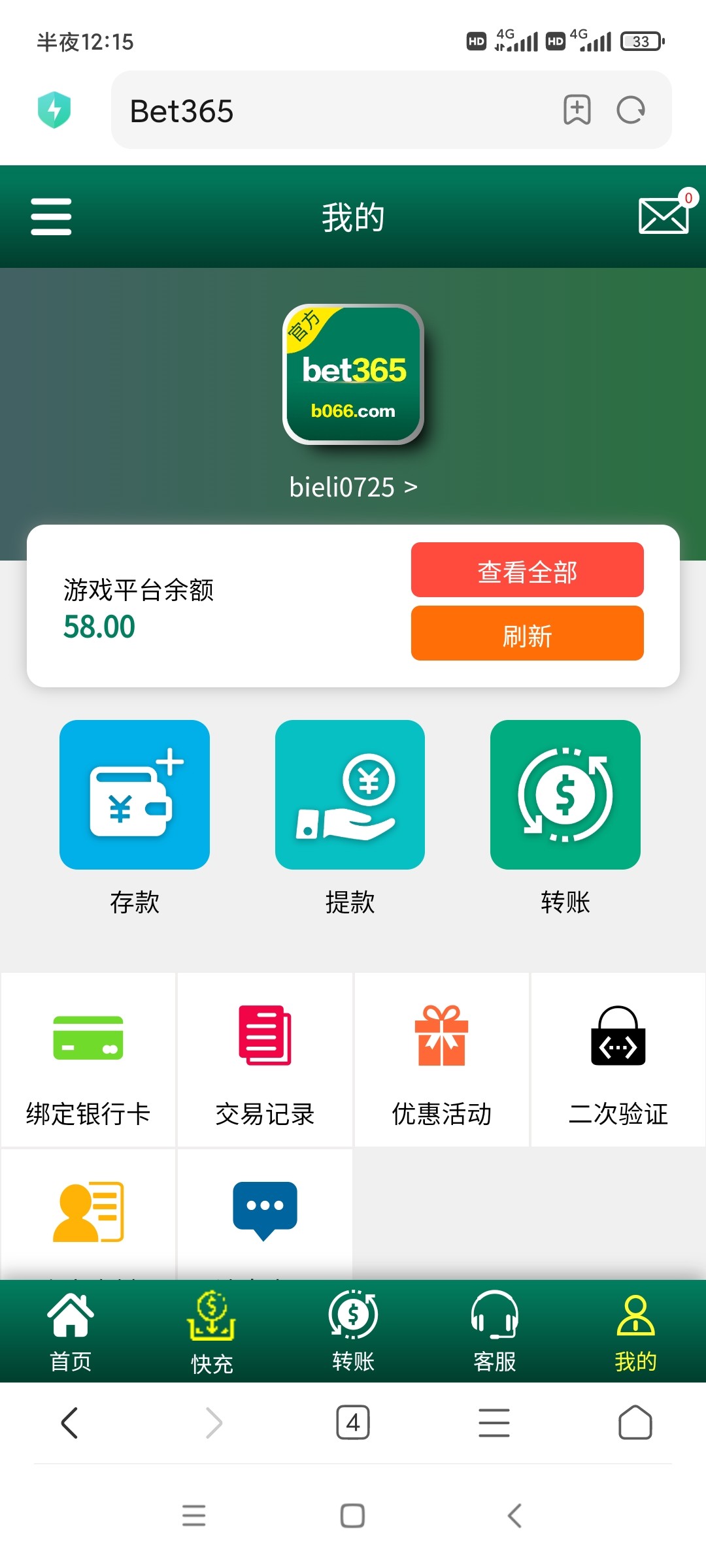Open 优惠活动 promotions
The height and width of the screenshot is (1568, 706).
point(441,1060)
